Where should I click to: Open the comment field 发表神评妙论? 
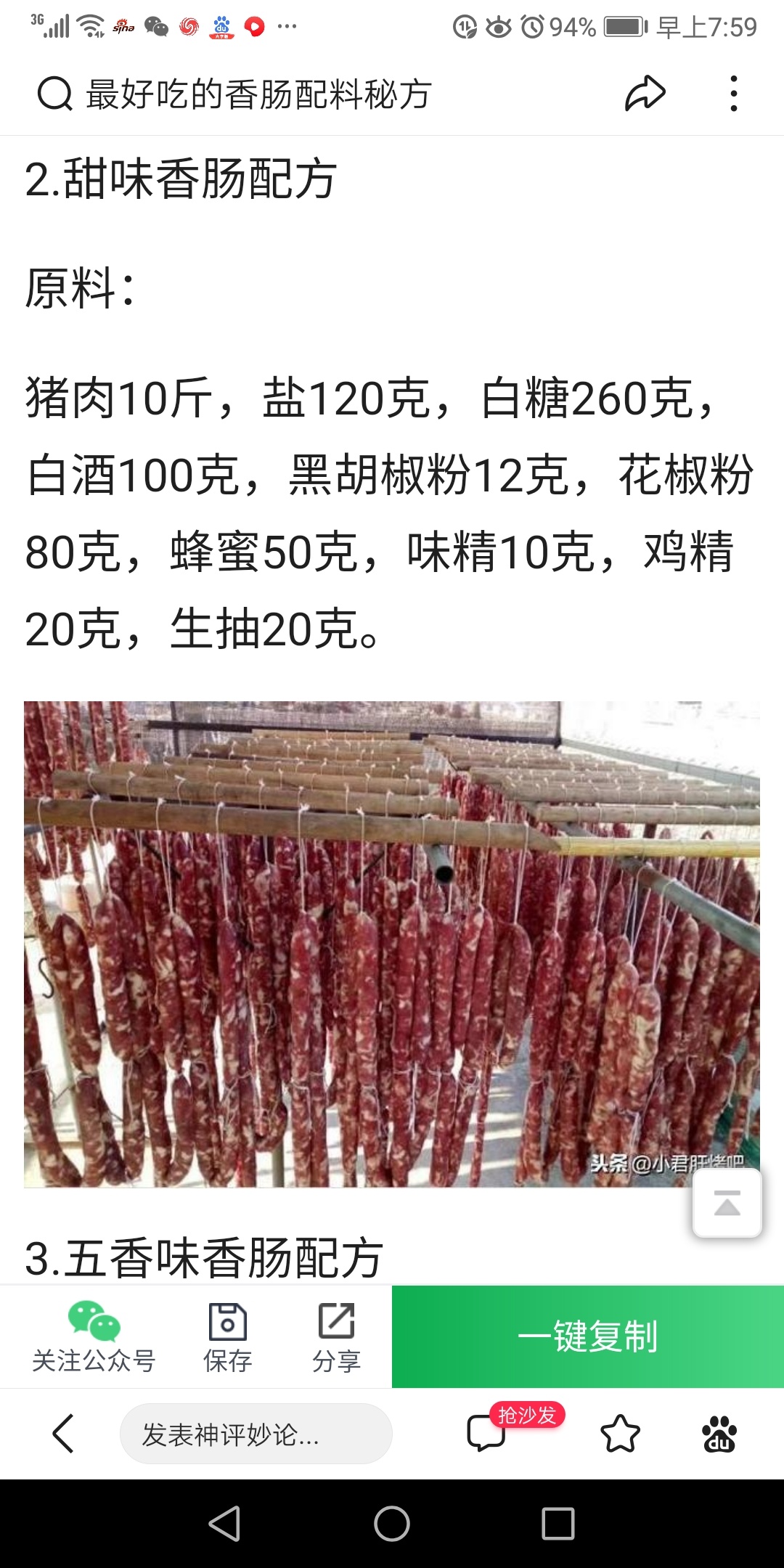click(256, 1434)
